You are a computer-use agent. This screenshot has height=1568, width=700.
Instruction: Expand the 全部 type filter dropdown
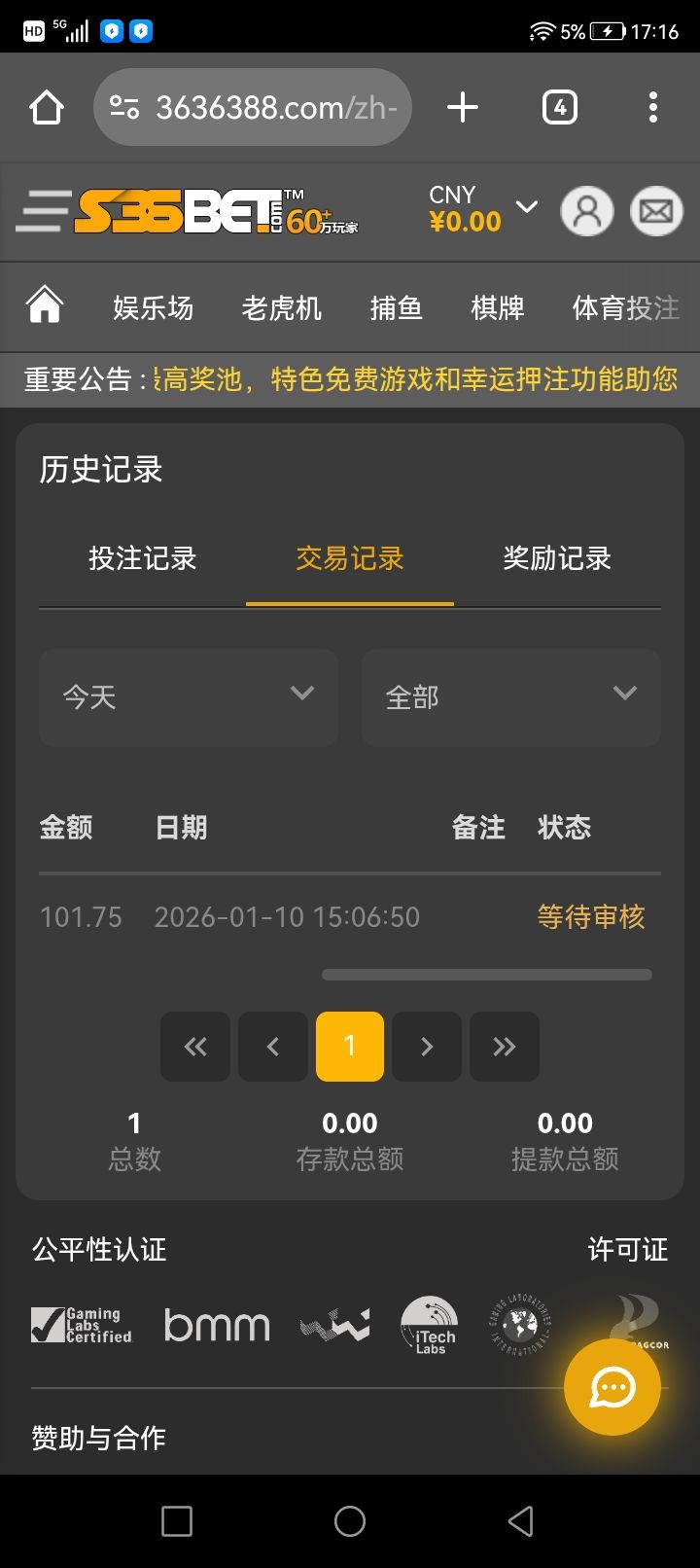pyautogui.click(x=511, y=696)
